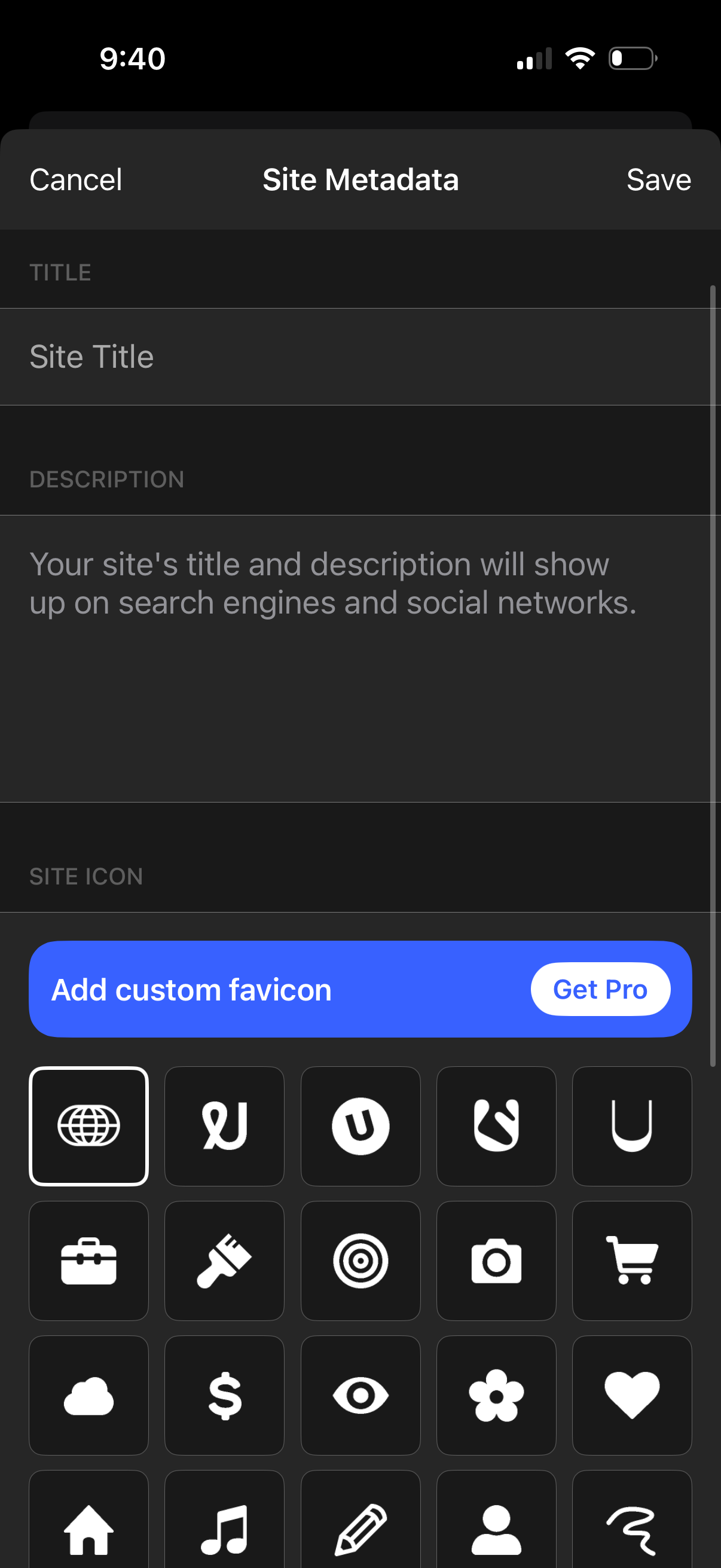This screenshot has height=1568, width=721.
Task: Cancel editing site metadata
Action: [x=75, y=179]
